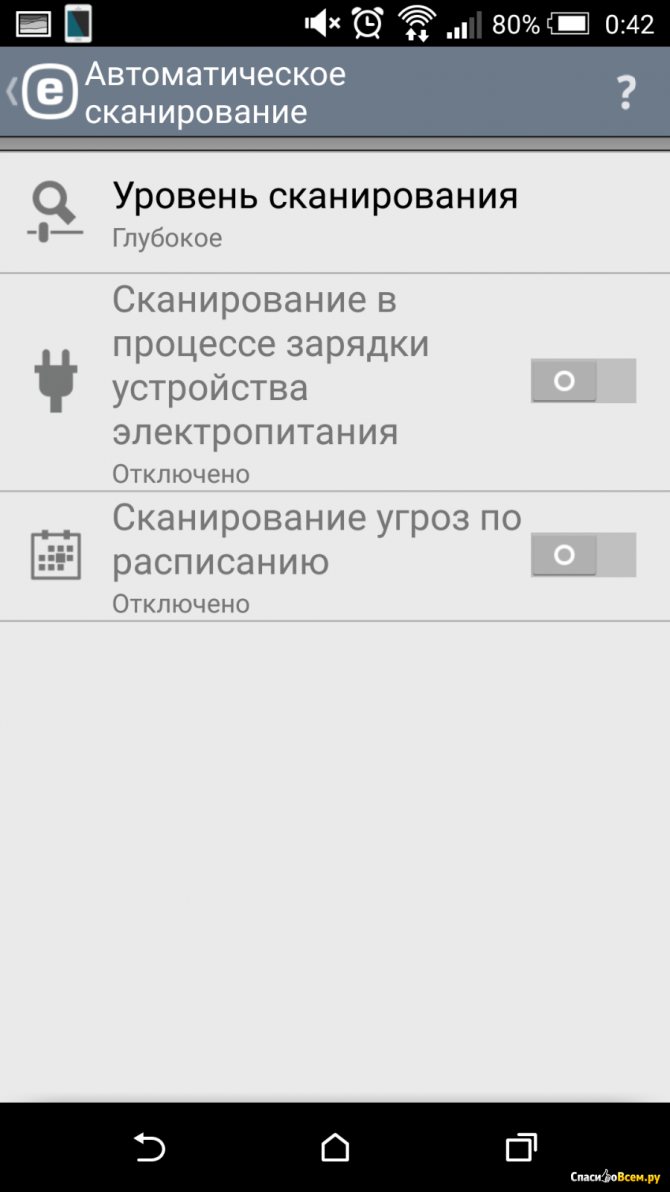This screenshot has height=1192, width=670.
Task: Open the help question mark
Action: 625,92
